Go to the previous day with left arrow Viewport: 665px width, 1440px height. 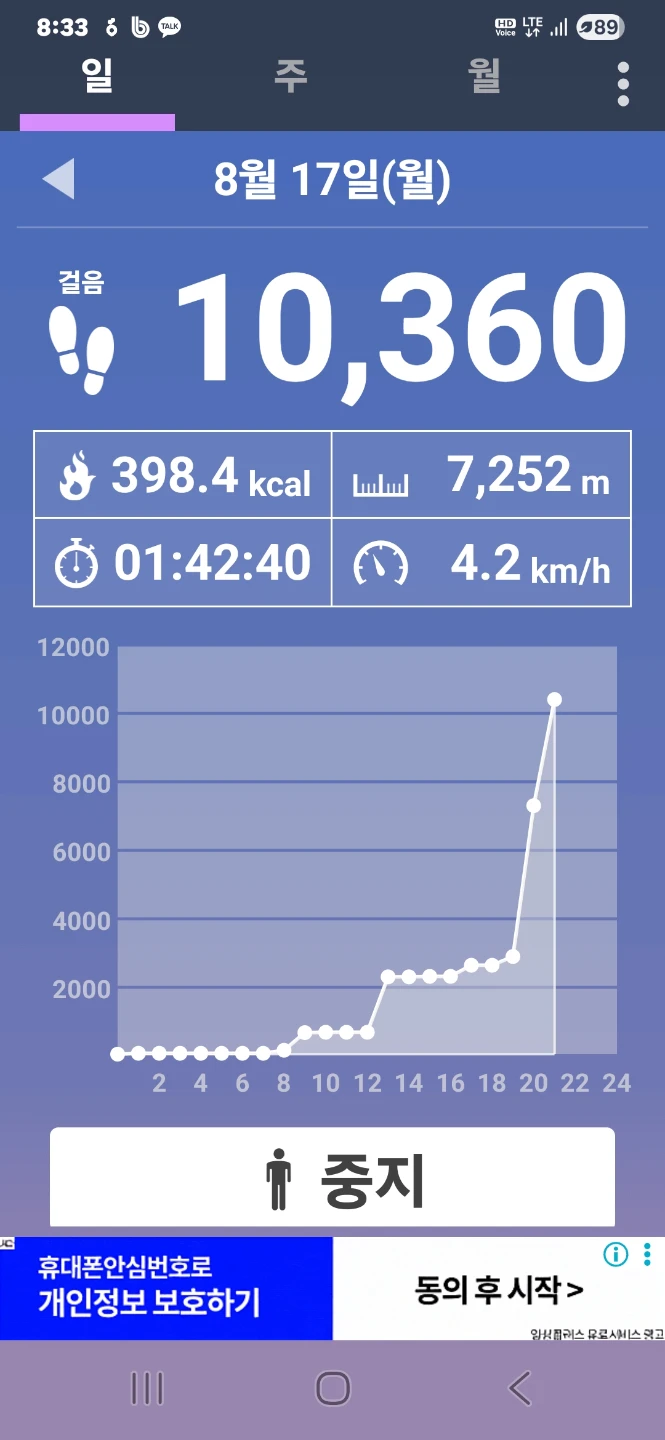(x=58, y=180)
